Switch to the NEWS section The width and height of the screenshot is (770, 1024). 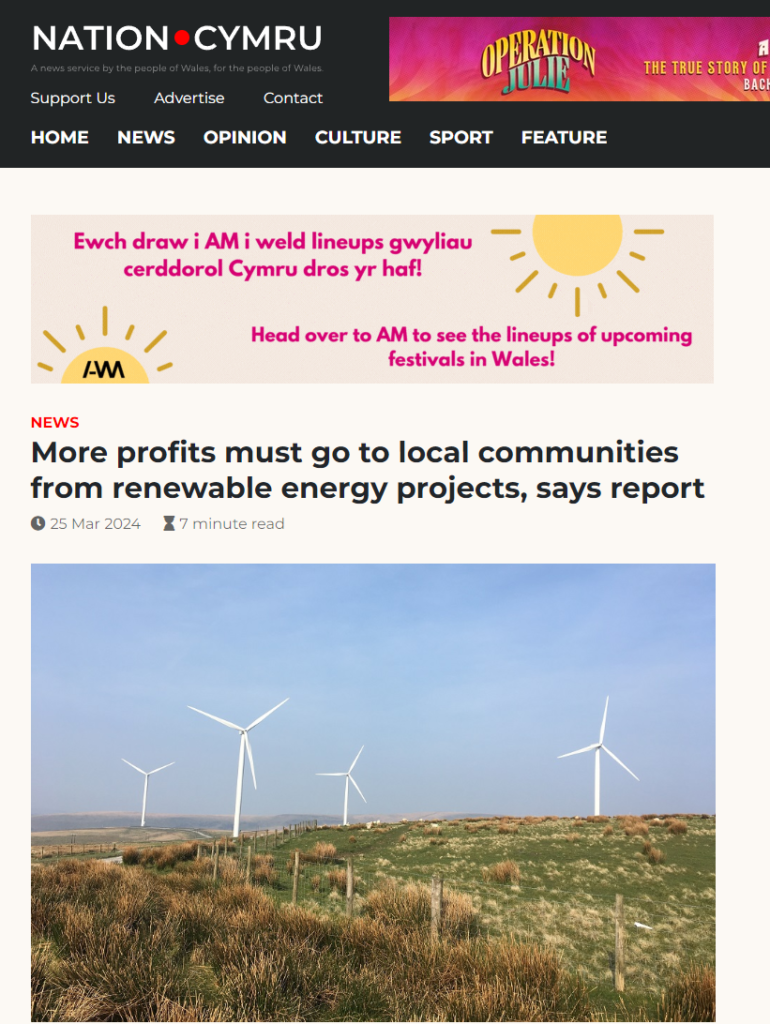click(146, 138)
